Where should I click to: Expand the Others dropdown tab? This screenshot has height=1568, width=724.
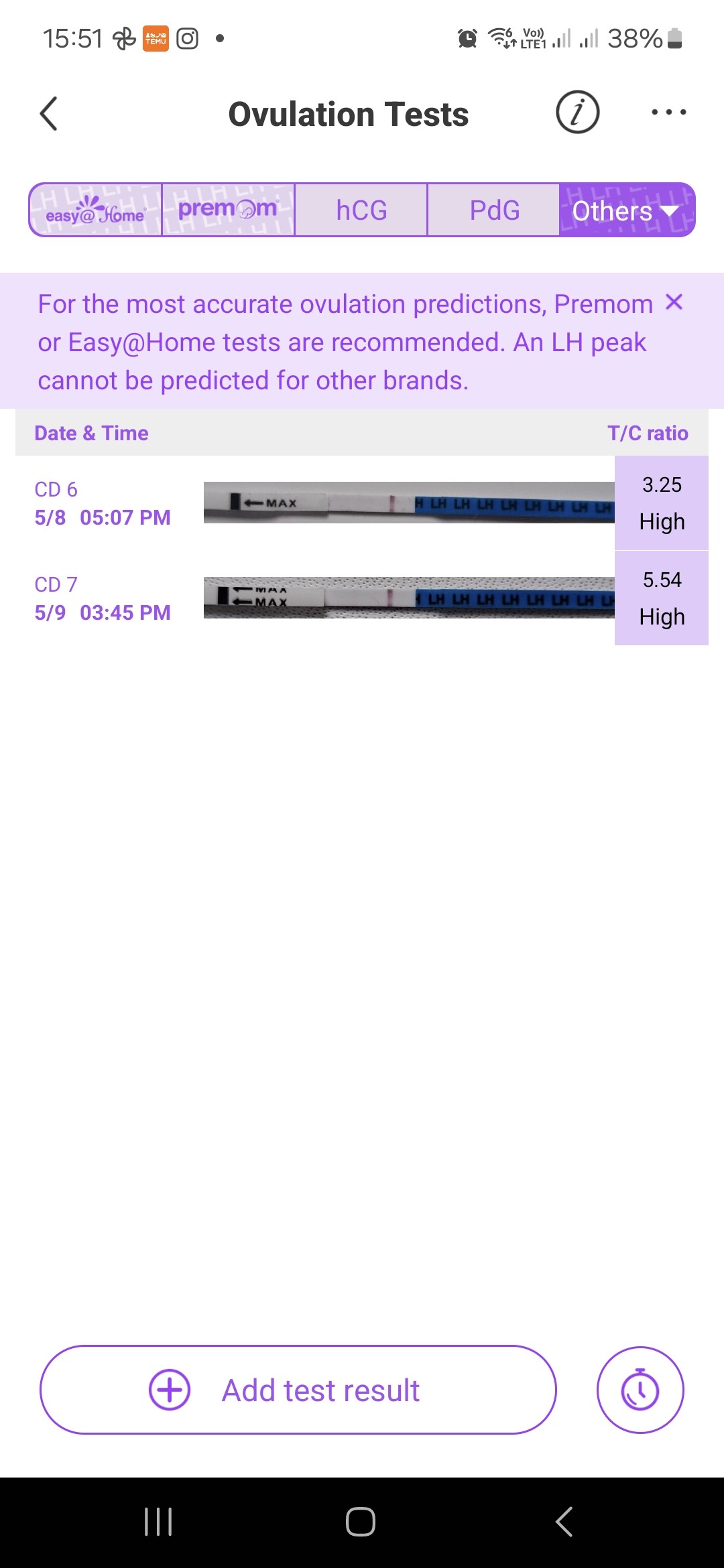(x=626, y=210)
